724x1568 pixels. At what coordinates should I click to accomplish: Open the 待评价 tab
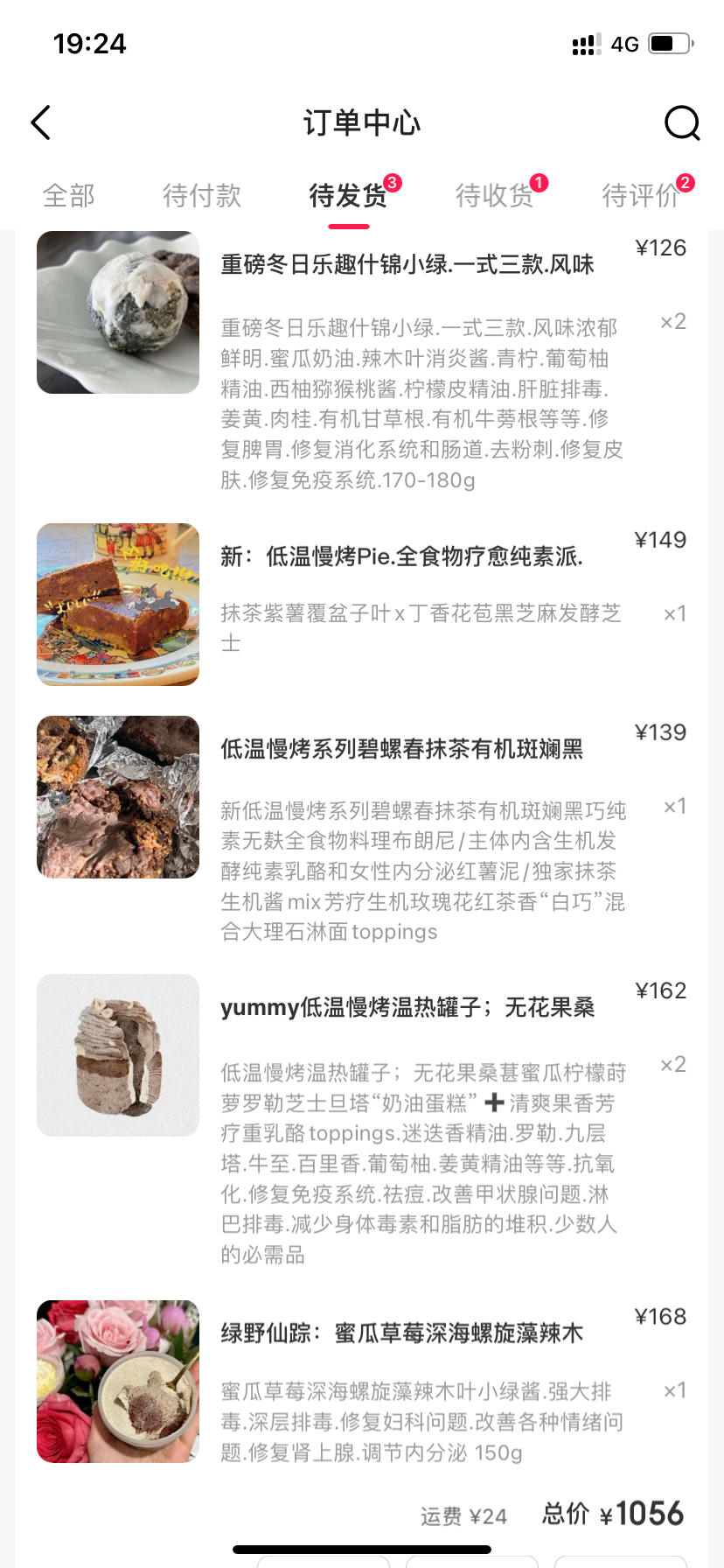[641, 195]
